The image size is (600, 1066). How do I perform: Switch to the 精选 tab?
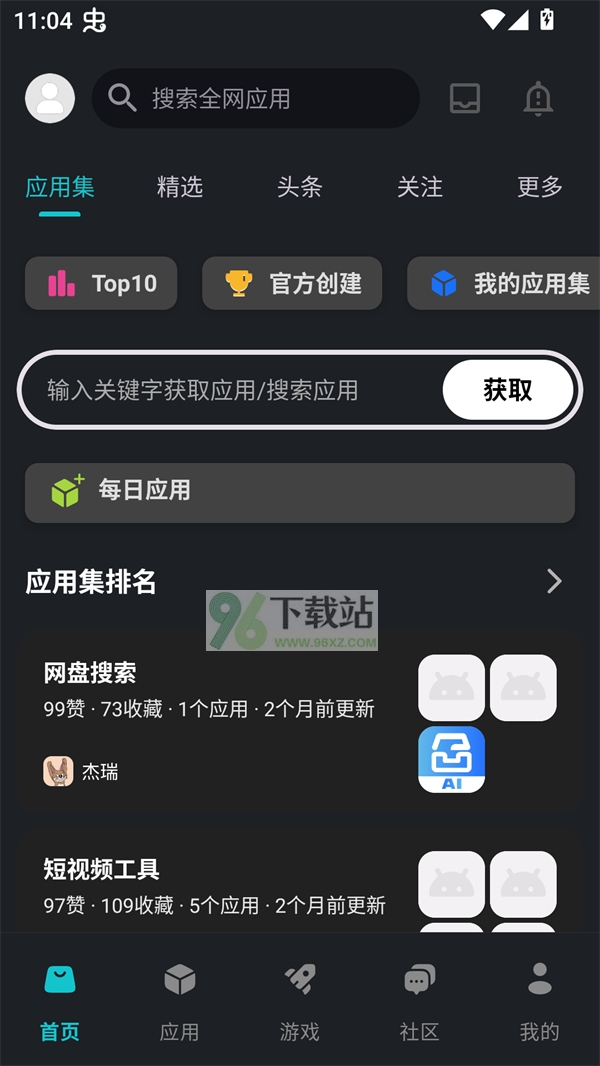coord(180,187)
